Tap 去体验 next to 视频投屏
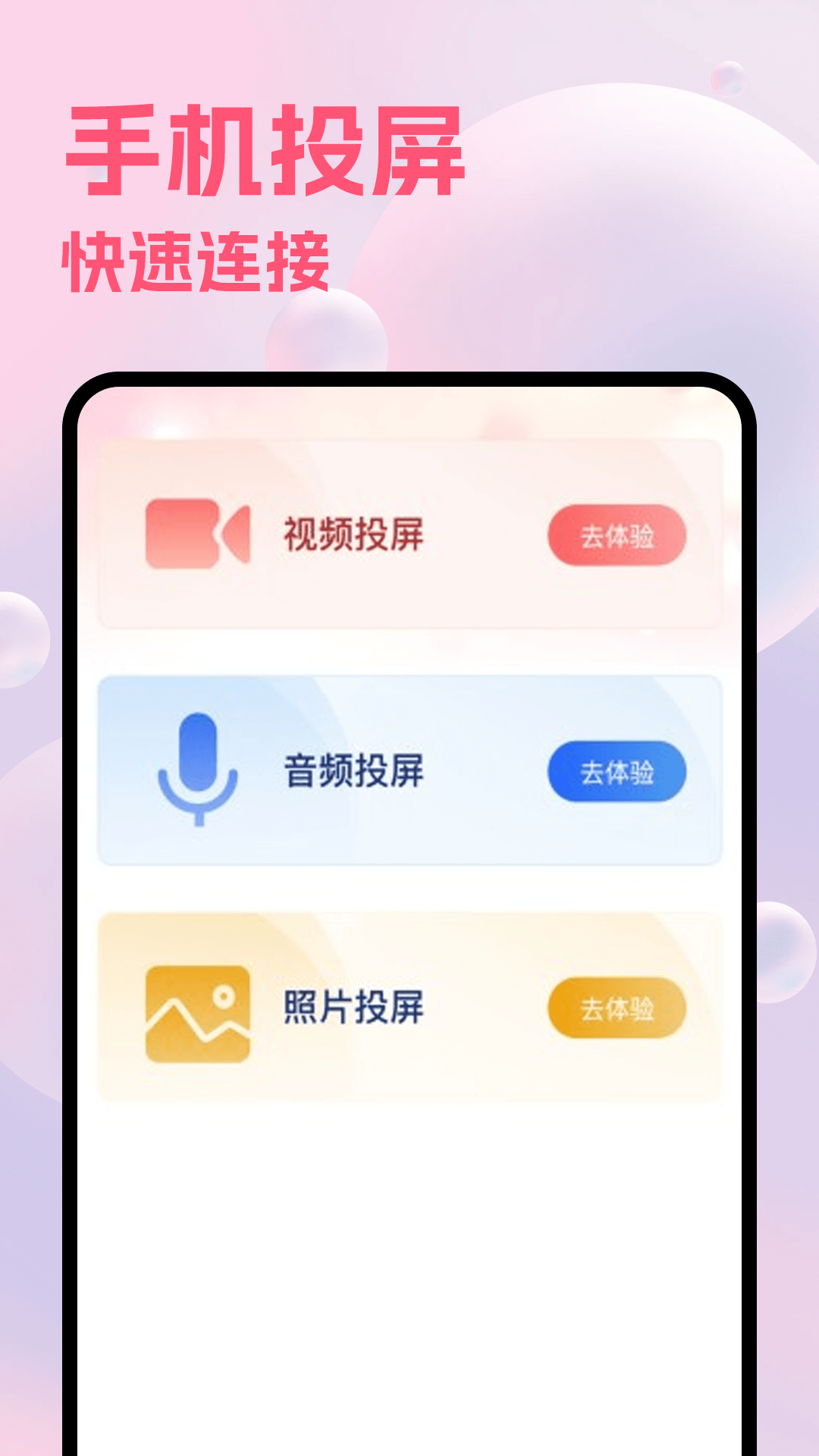This screenshot has width=819, height=1456. point(616,535)
